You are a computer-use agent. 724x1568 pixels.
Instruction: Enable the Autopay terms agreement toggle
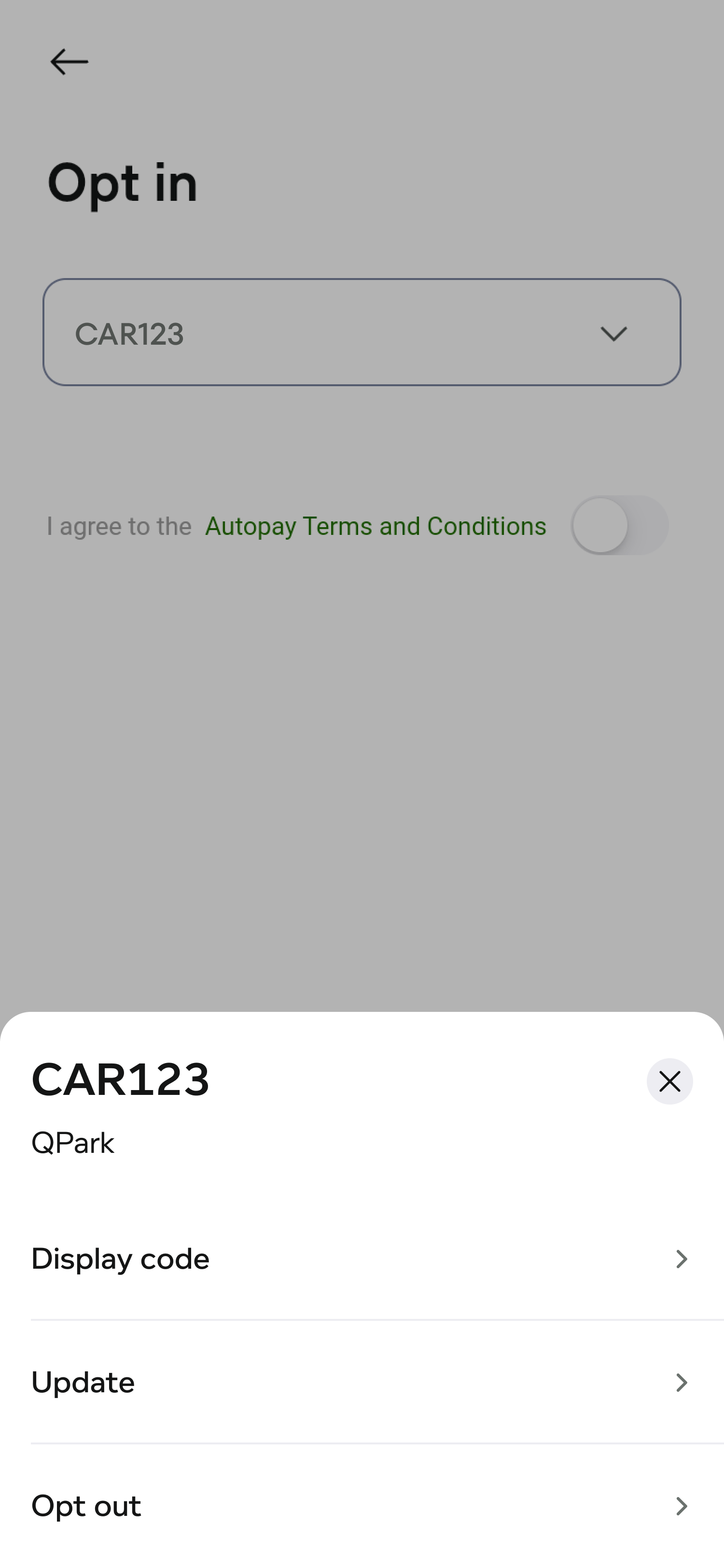point(619,525)
